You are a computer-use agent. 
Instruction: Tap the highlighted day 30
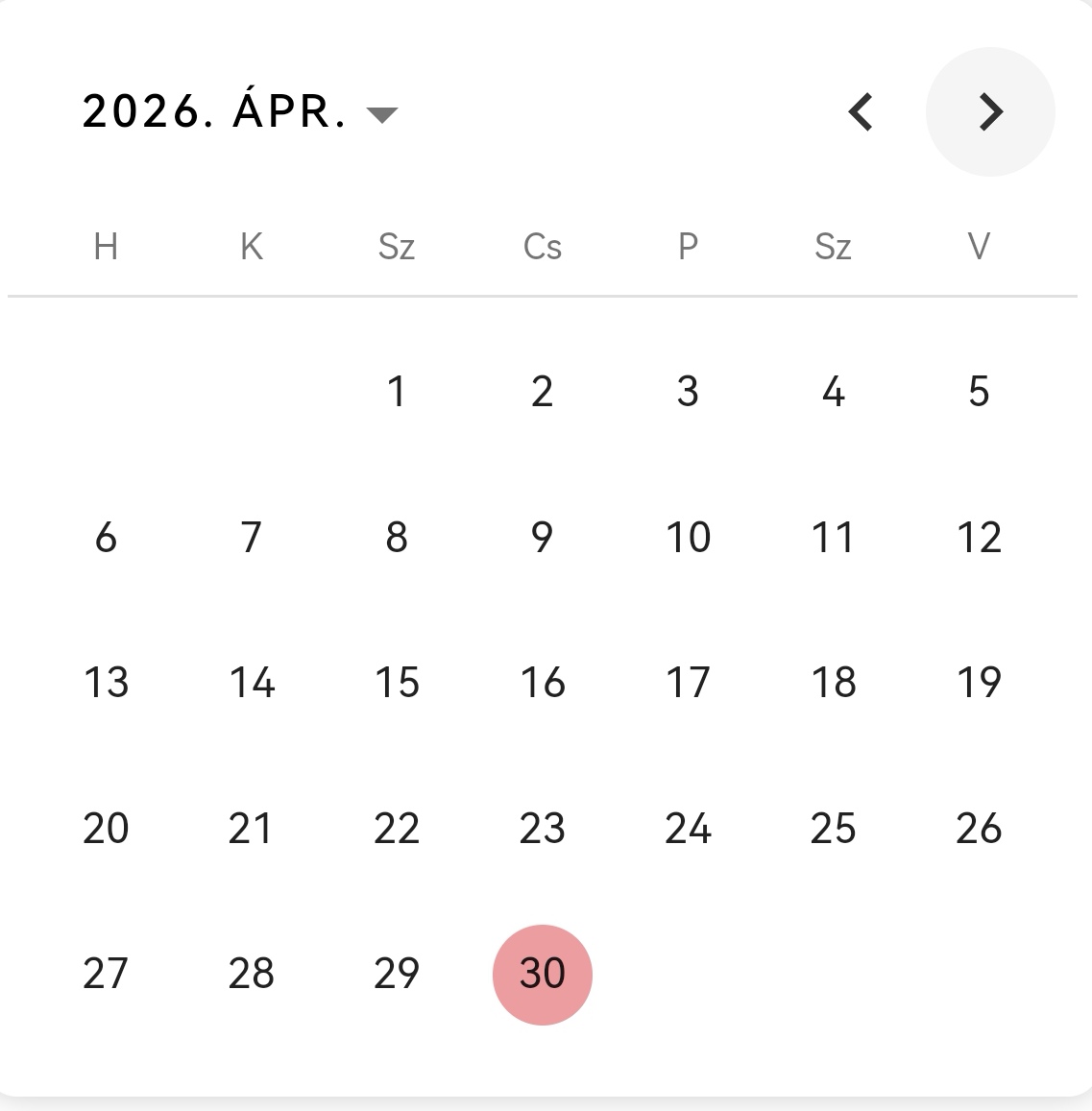542,974
